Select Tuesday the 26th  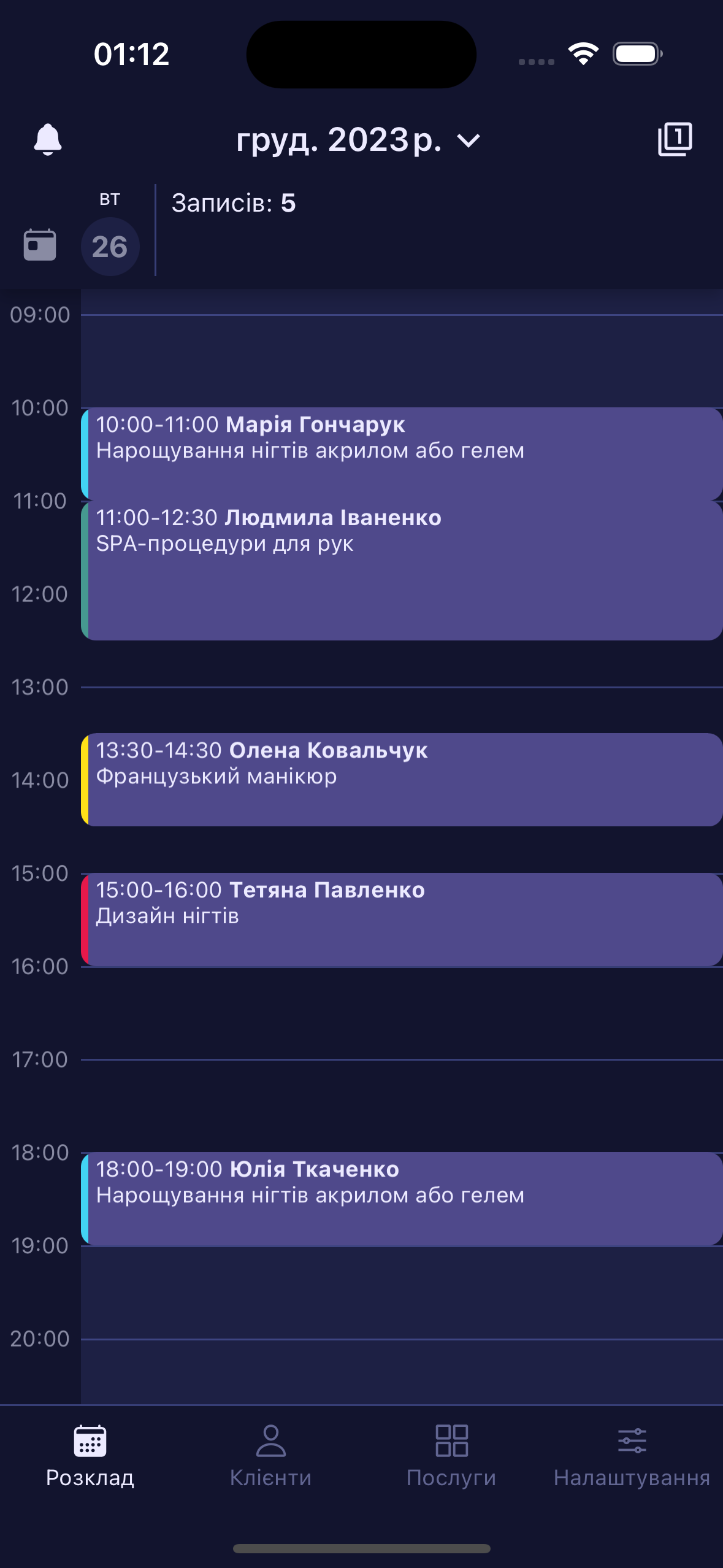(110, 246)
